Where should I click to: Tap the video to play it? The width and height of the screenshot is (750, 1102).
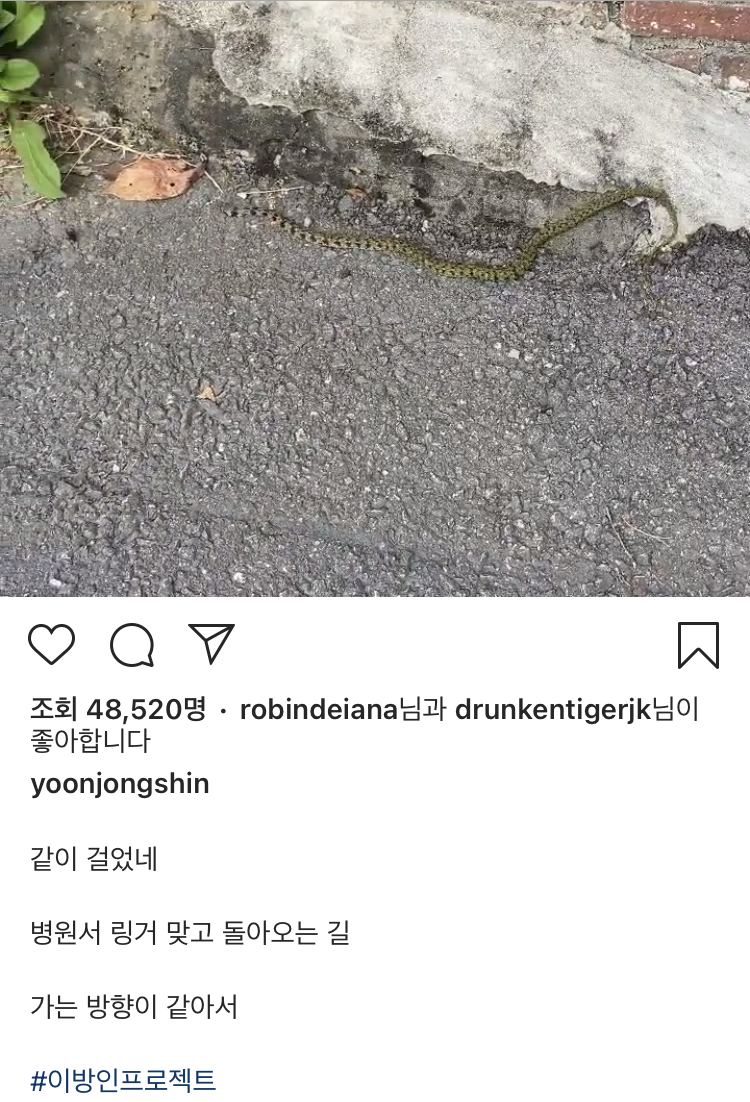375,300
